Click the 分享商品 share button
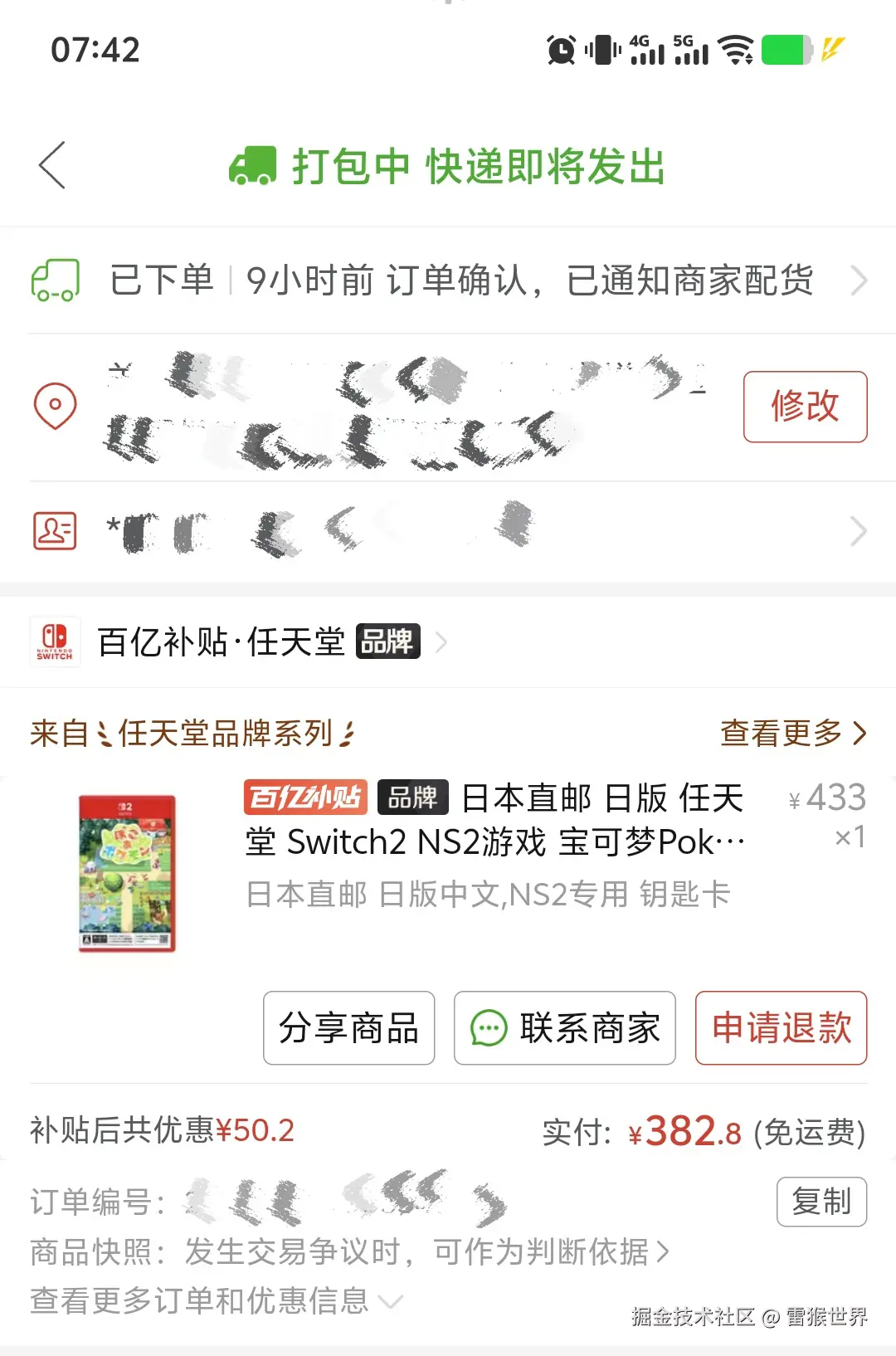Screen dimensions: 896x1356 (348, 1027)
